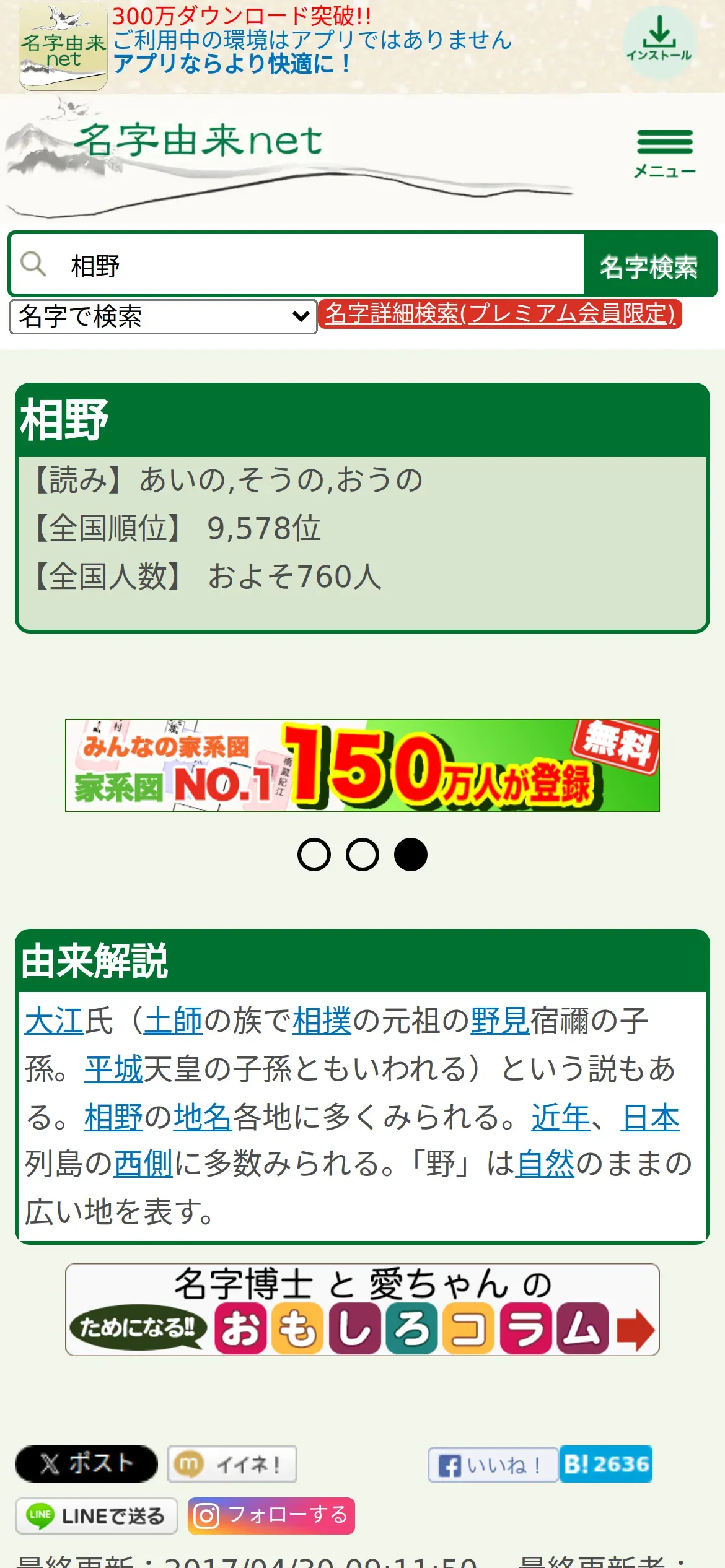Follow the 相撲 link
This screenshot has width=725, height=1568.
click(322, 1021)
